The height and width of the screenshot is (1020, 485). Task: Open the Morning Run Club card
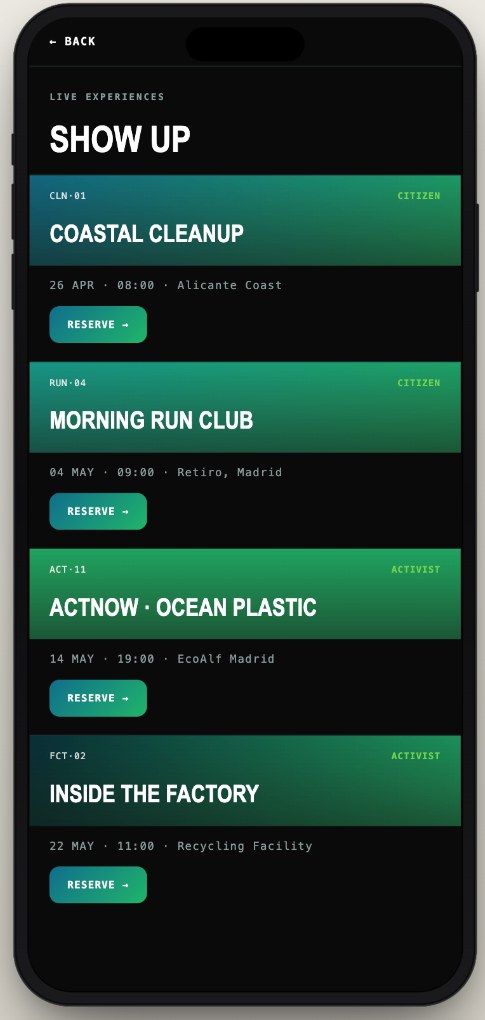[245, 407]
